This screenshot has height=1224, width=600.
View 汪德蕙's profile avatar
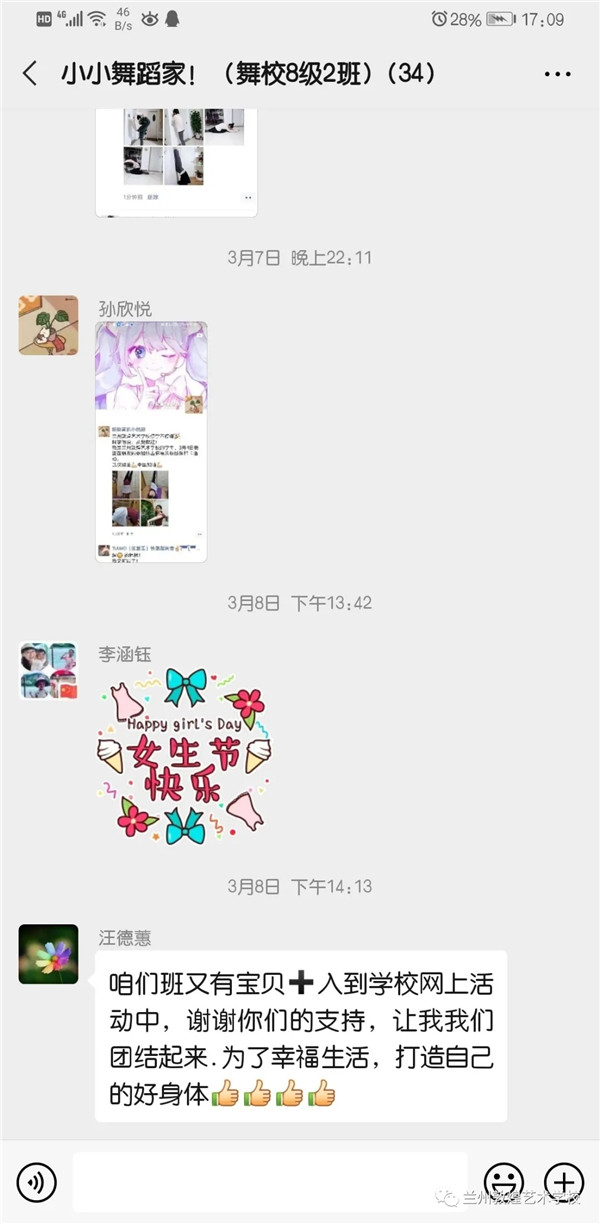[x=48, y=954]
